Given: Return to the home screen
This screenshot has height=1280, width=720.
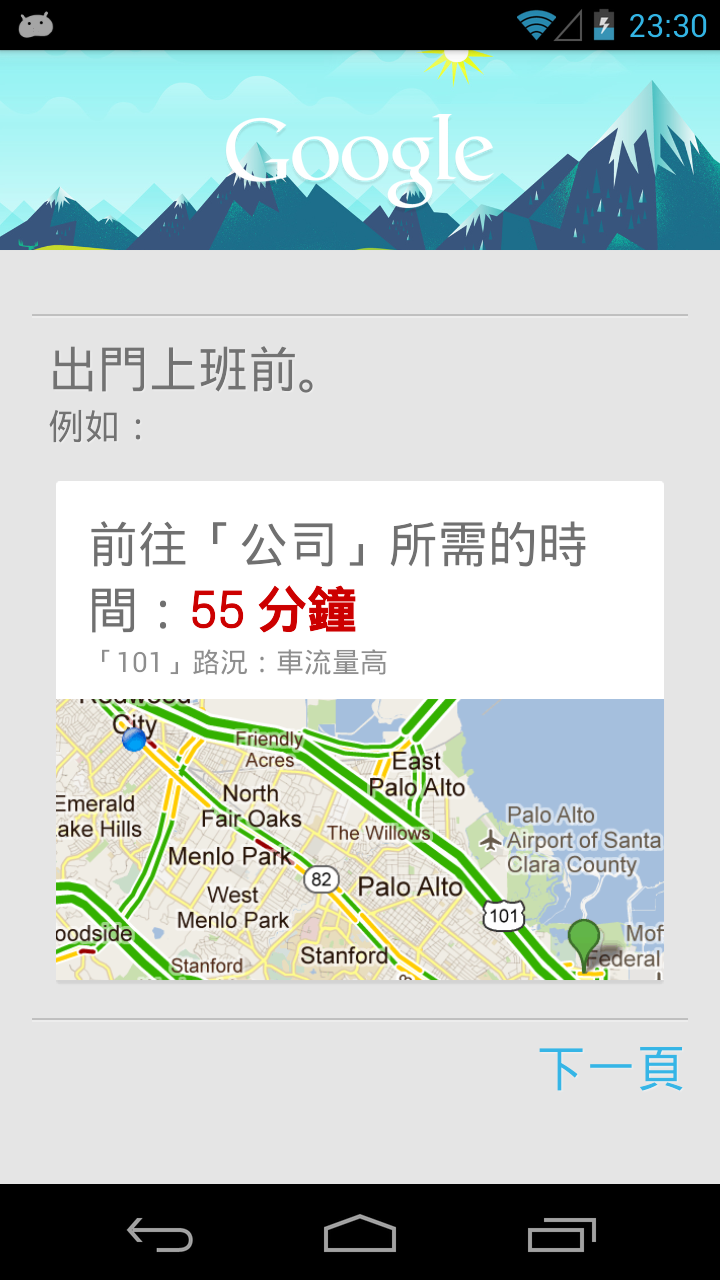Looking at the screenshot, I should click(360, 1235).
